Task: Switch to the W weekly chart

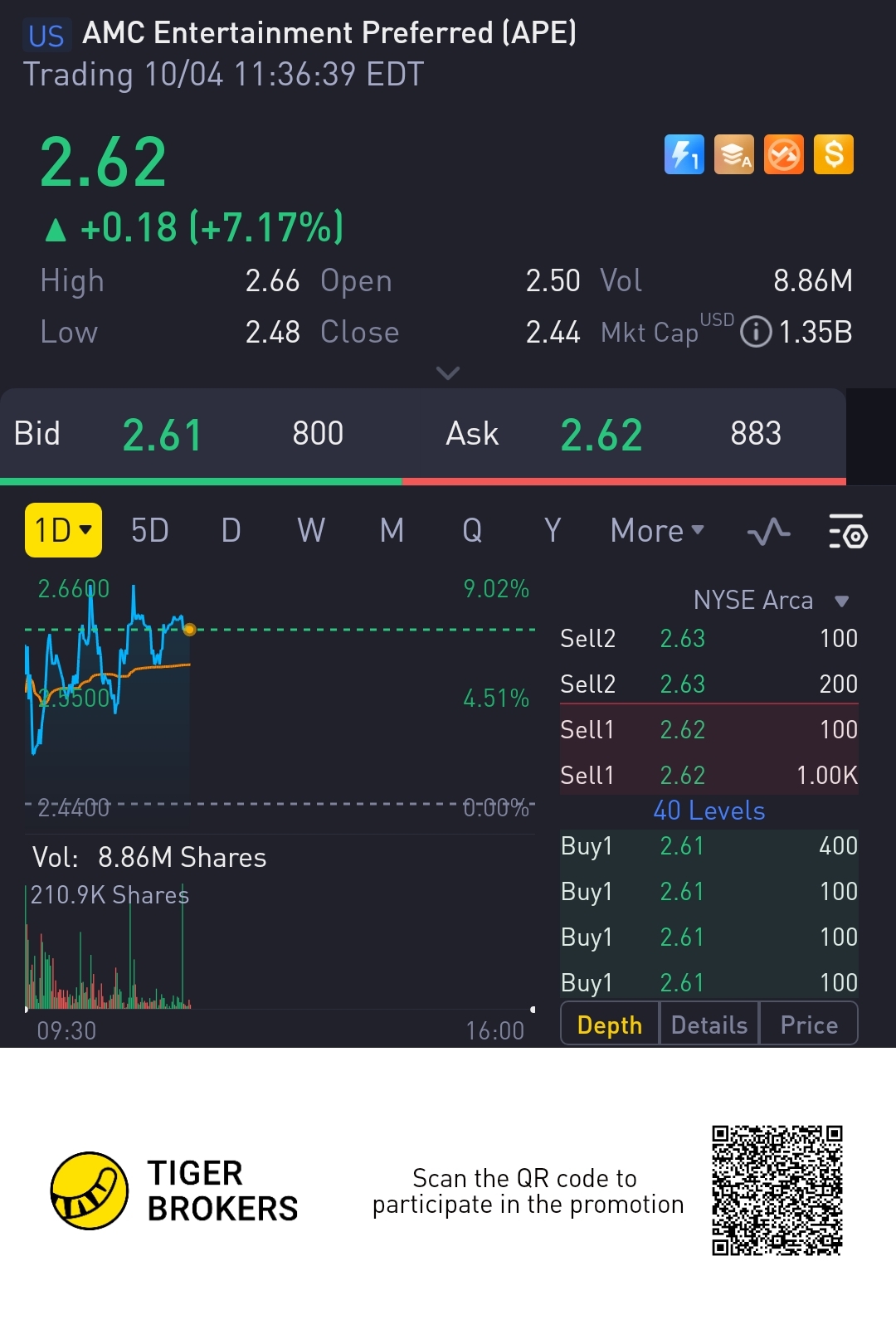Action: click(x=311, y=530)
